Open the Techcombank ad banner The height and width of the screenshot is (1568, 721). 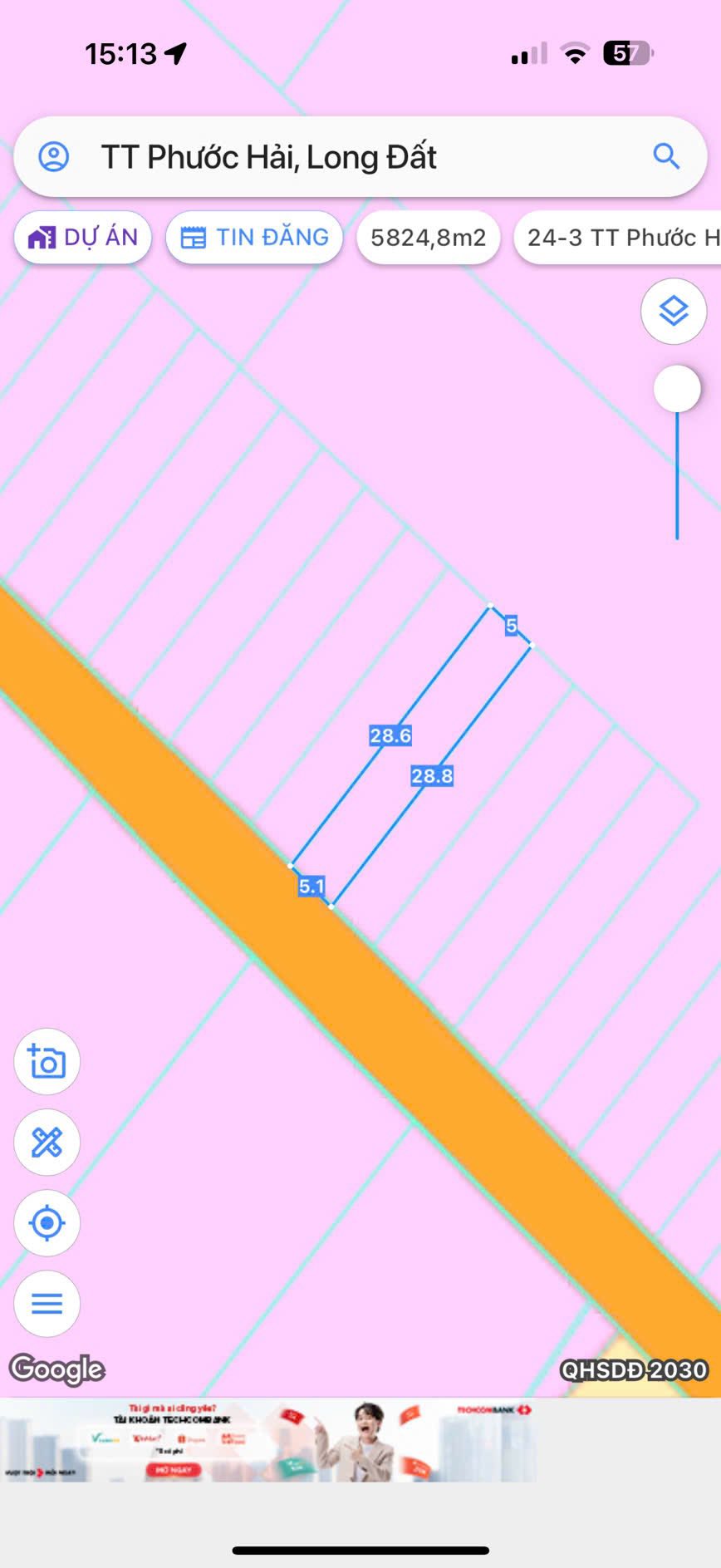(267, 1441)
